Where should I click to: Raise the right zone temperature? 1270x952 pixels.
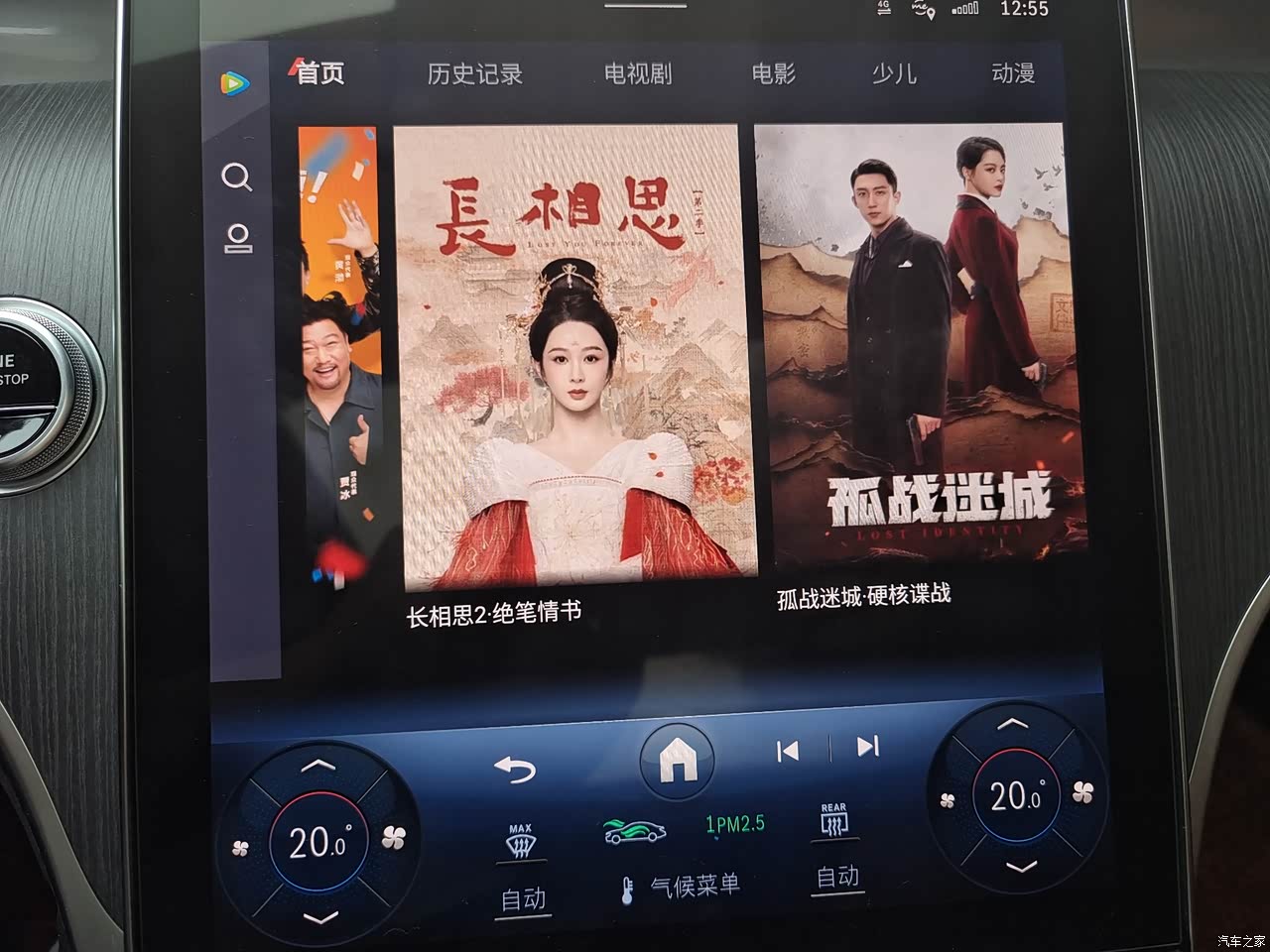coord(1013,724)
